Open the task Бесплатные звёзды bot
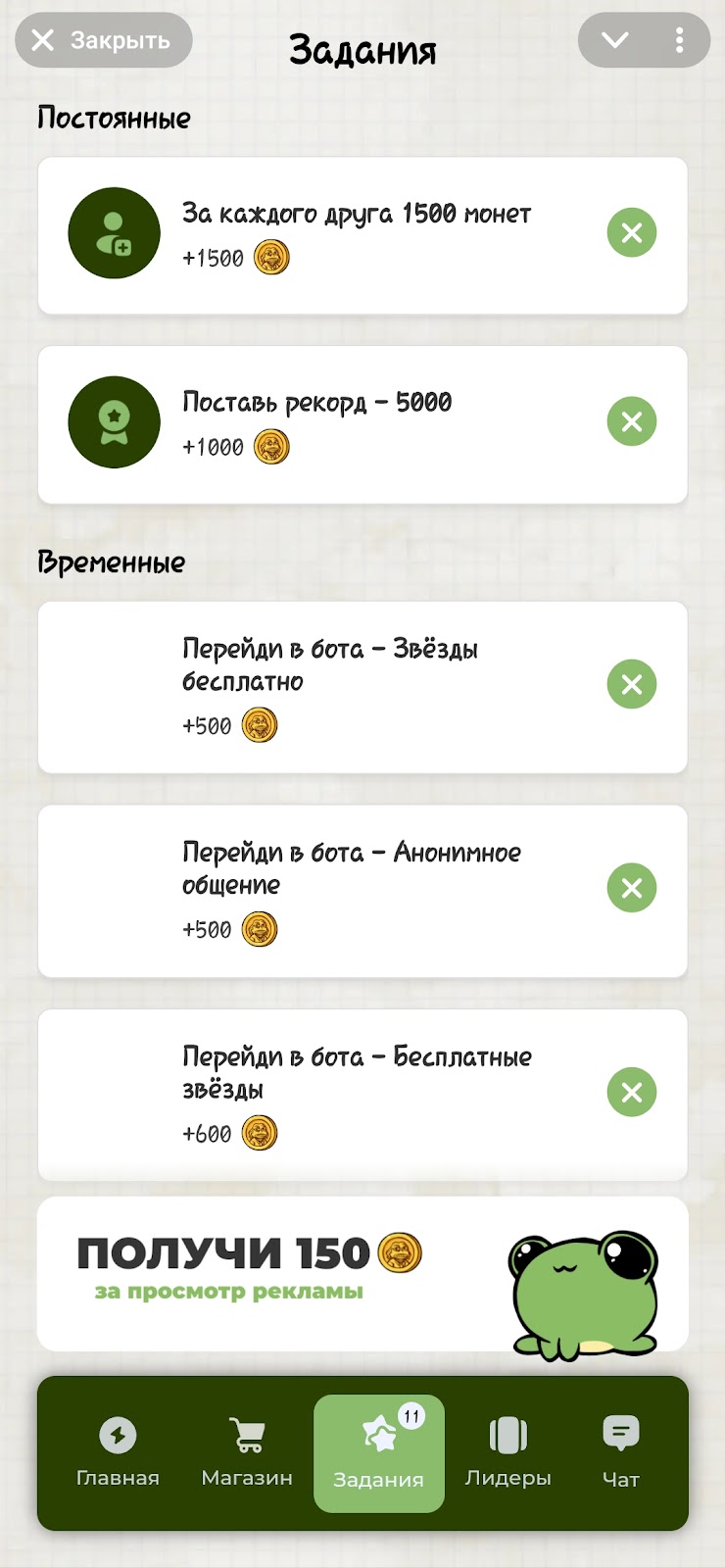This screenshot has height=1568, width=725. click(x=362, y=1095)
